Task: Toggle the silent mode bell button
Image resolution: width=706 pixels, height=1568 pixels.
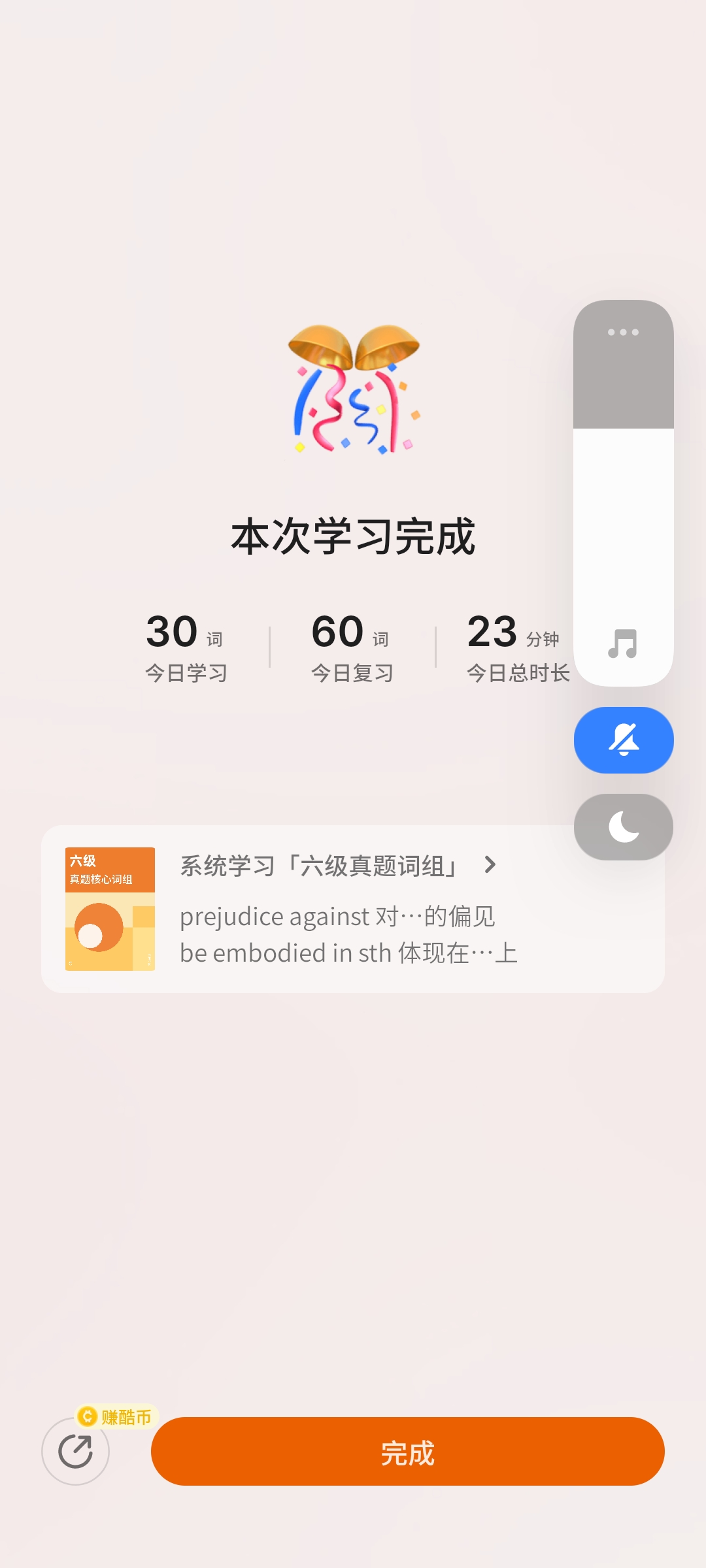Action: coord(623,740)
